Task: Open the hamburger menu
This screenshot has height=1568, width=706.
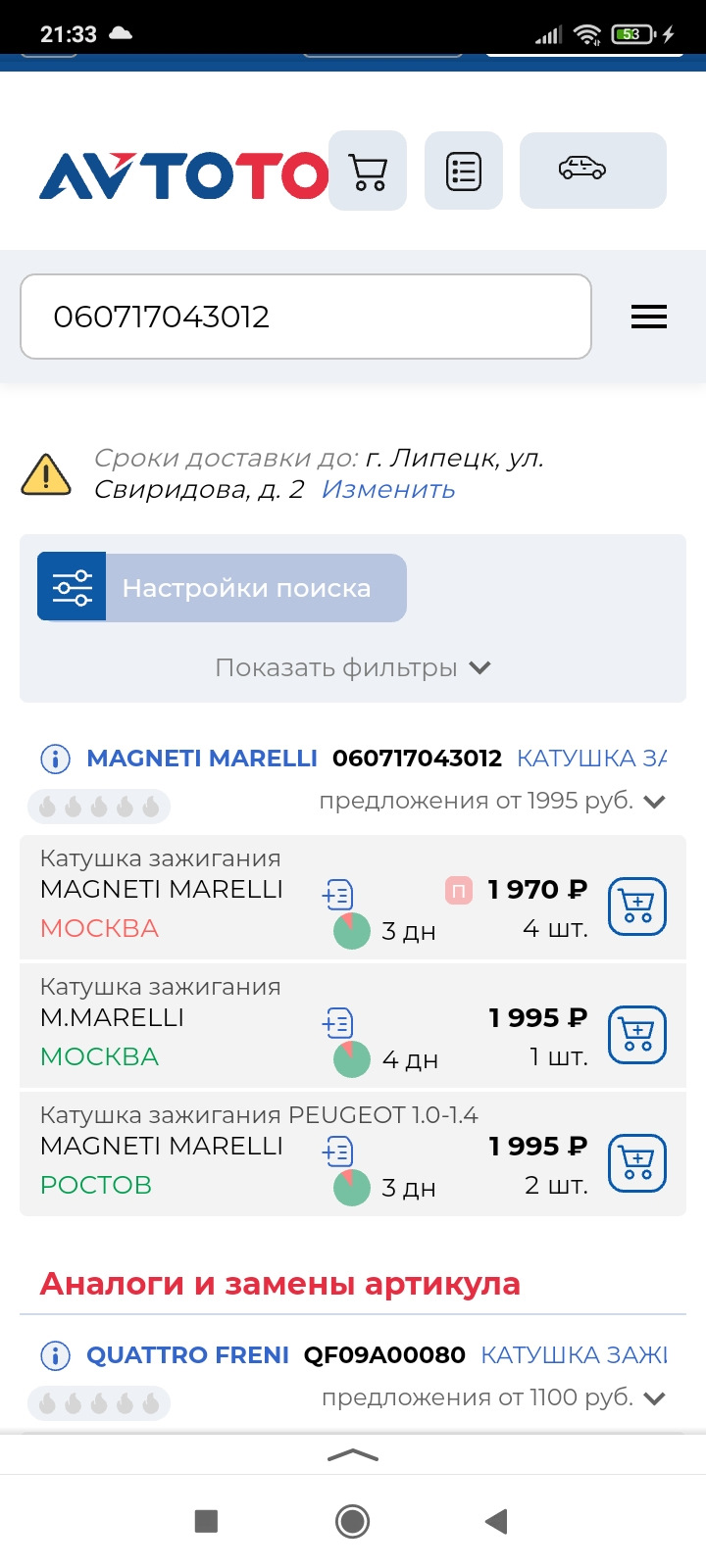Action: point(648,317)
